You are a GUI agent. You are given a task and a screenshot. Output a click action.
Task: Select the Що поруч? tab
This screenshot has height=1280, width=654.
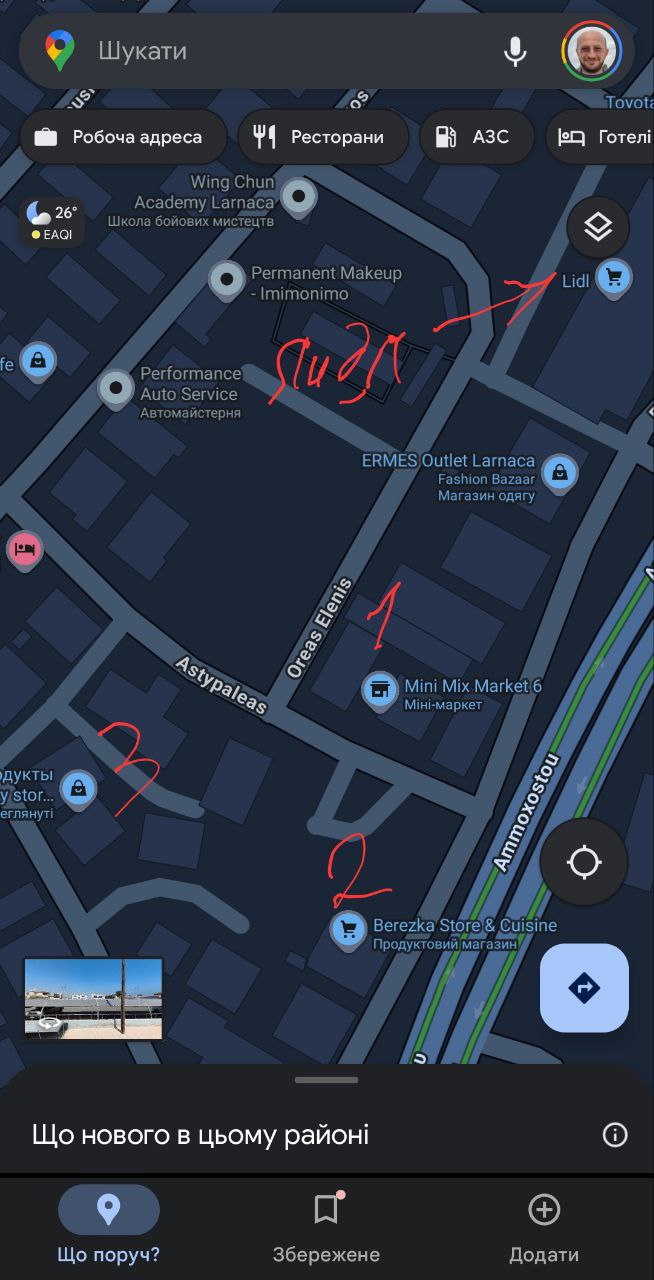pyautogui.click(x=108, y=1225)
